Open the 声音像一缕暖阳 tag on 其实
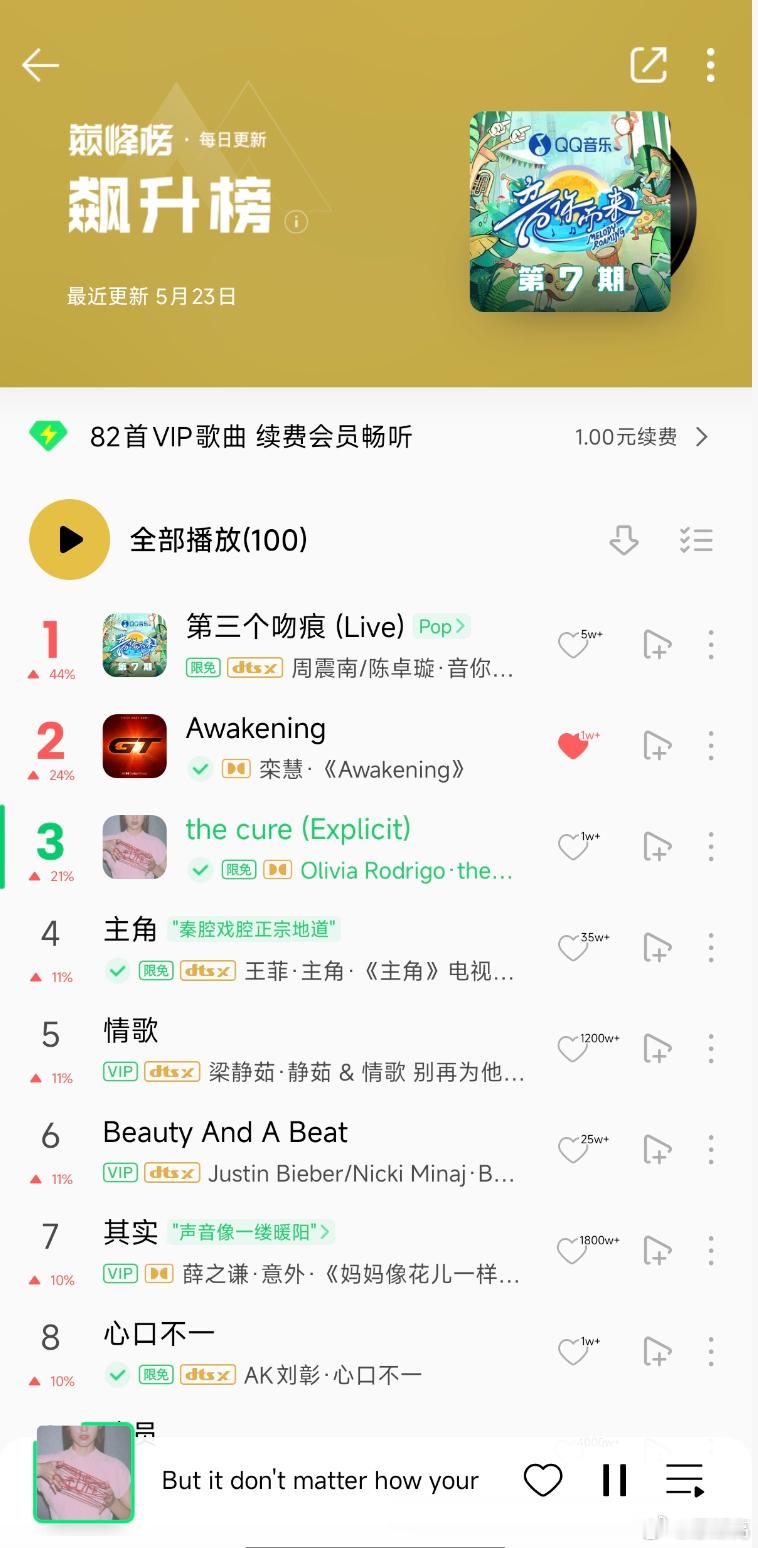Screen dimensions: 758x1548 coord(252,1232)
